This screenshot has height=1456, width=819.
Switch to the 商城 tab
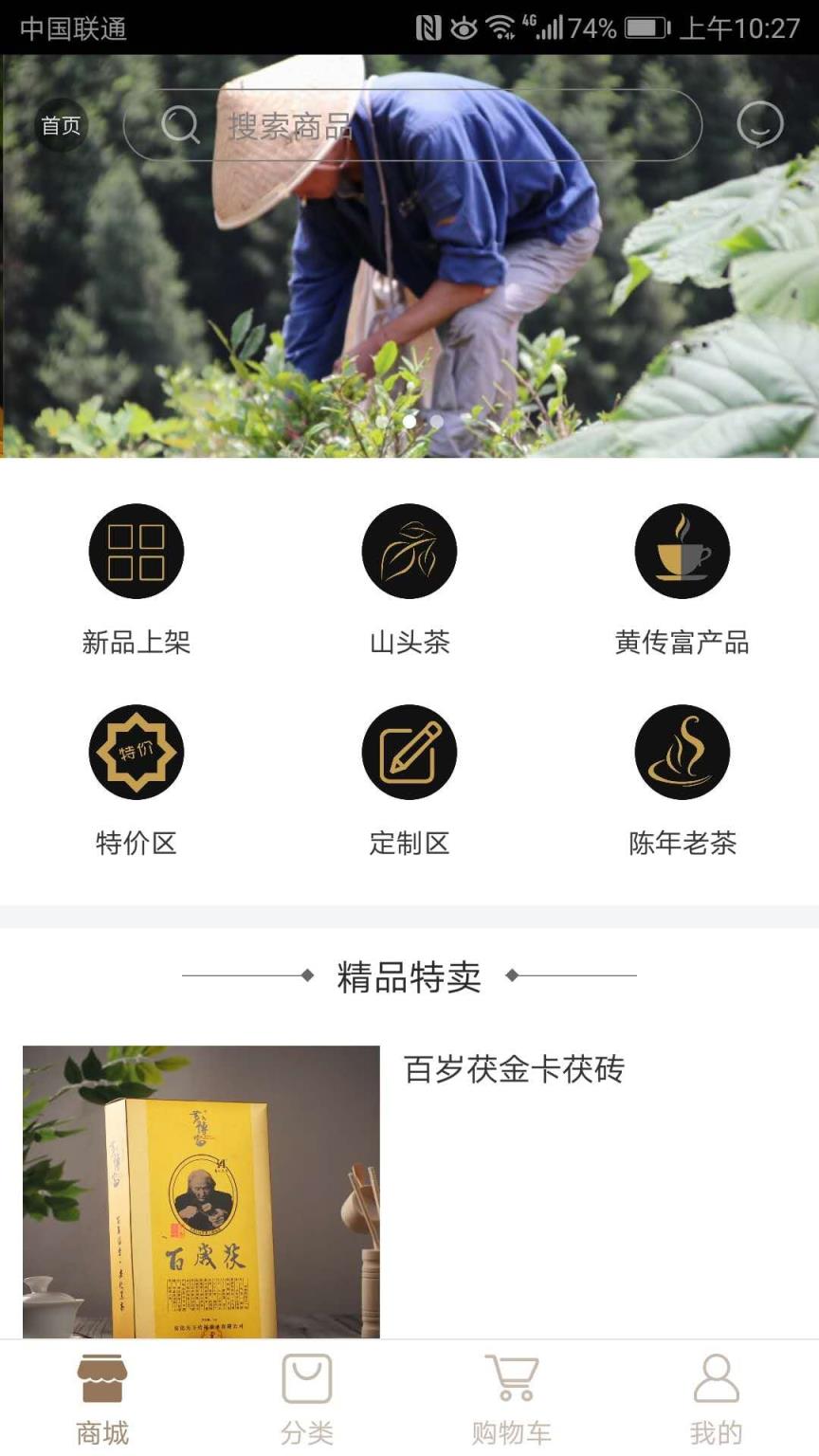(x=101, y=1403)
